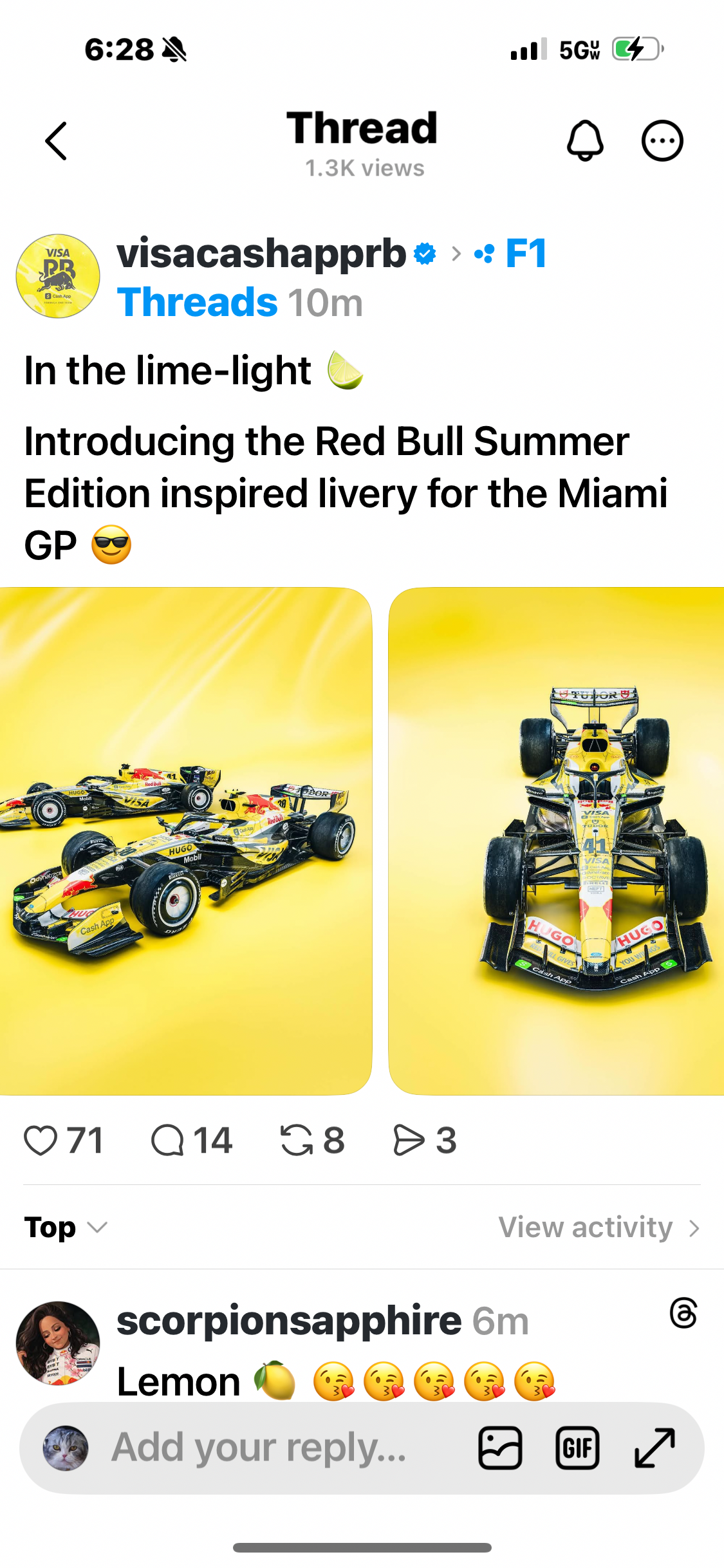Open scorpionsapphire's profile

click(58, 1343)
